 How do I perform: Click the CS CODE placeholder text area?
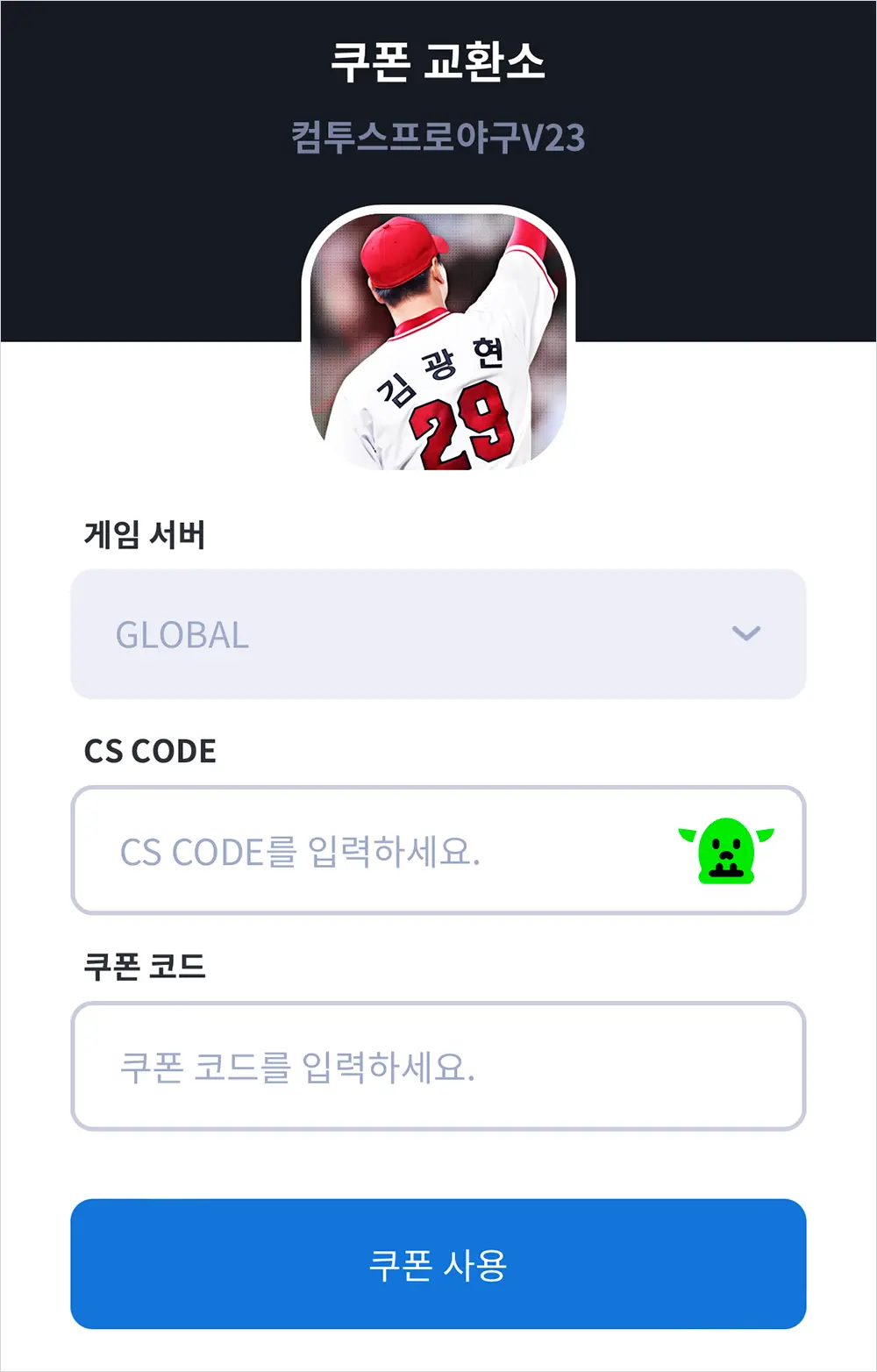pyautogui.click(x=301, y=849)
